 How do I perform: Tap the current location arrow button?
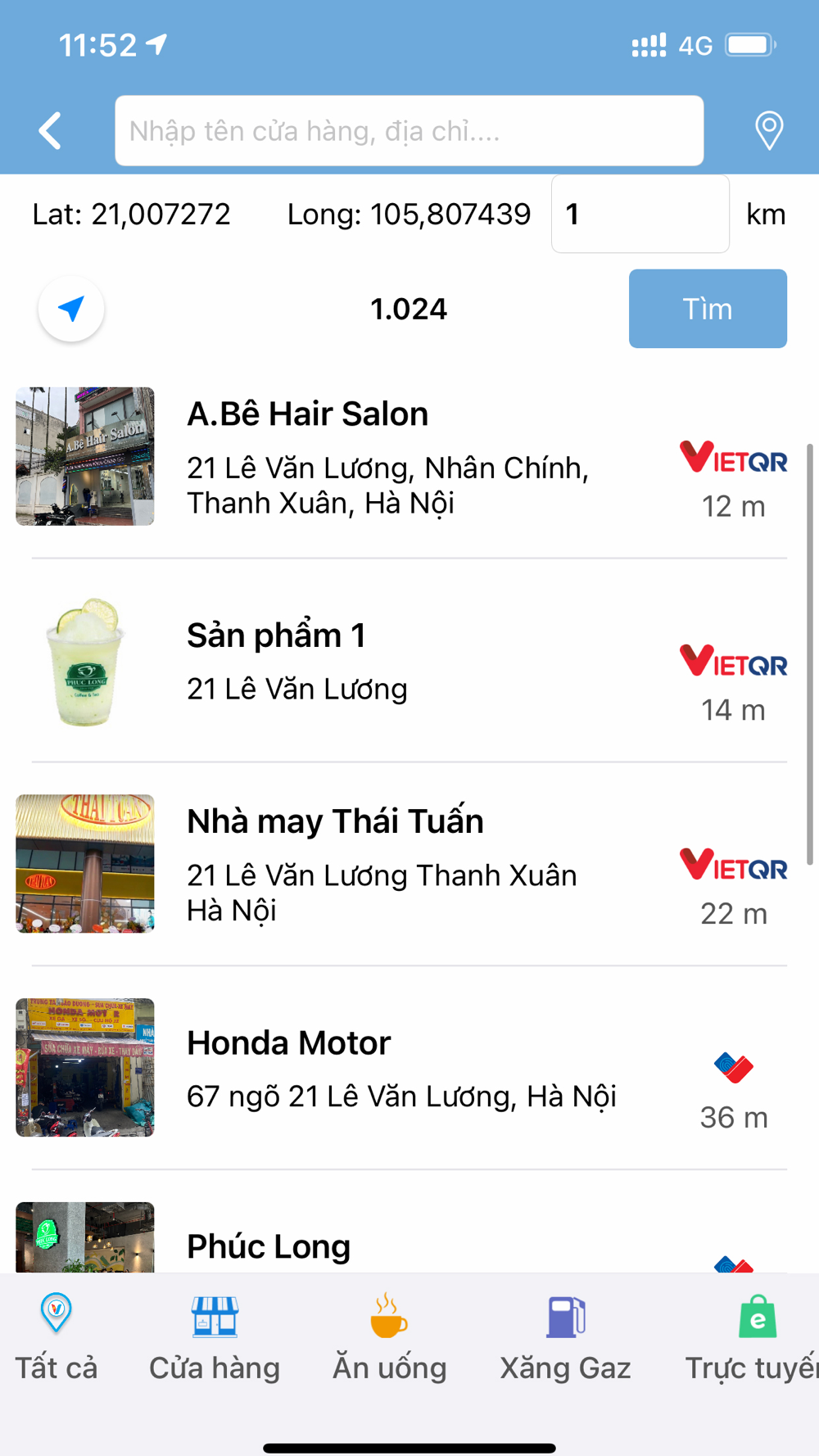click(71, 309)
